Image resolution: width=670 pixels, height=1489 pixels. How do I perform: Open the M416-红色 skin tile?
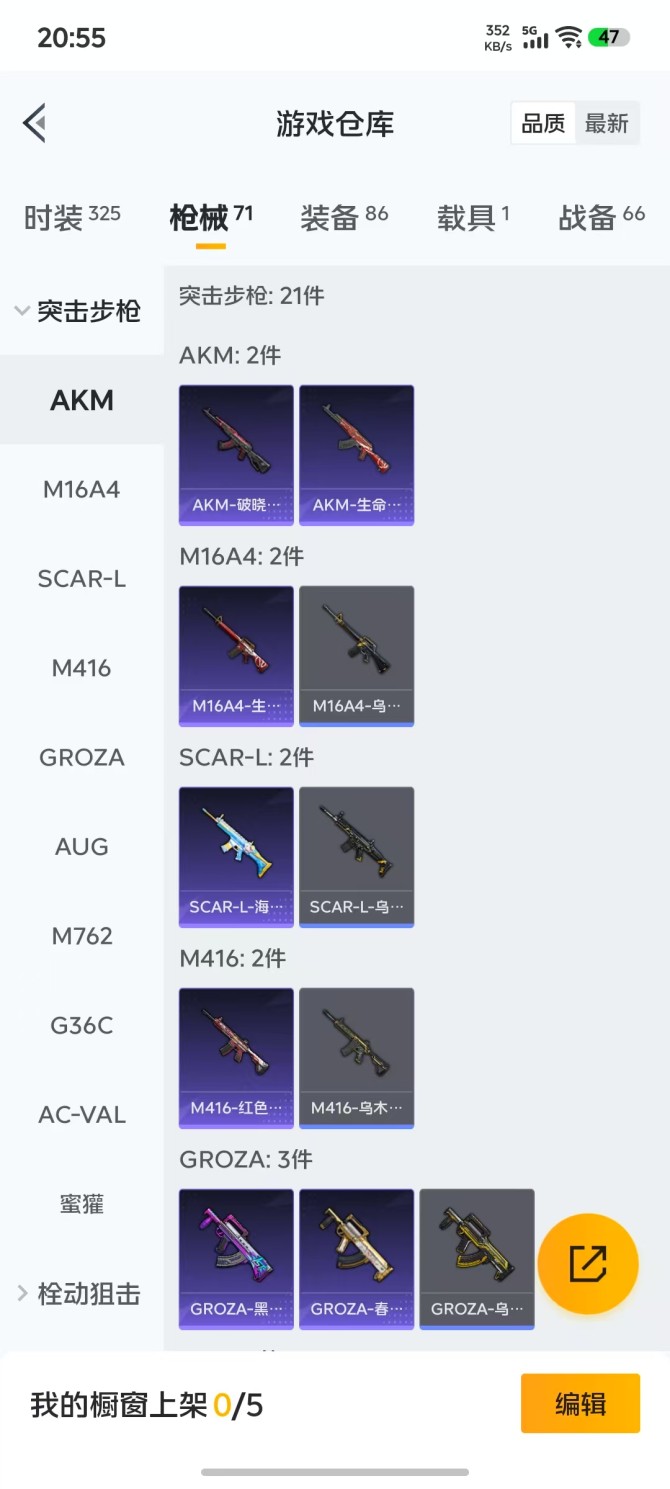click(236, 1058)
